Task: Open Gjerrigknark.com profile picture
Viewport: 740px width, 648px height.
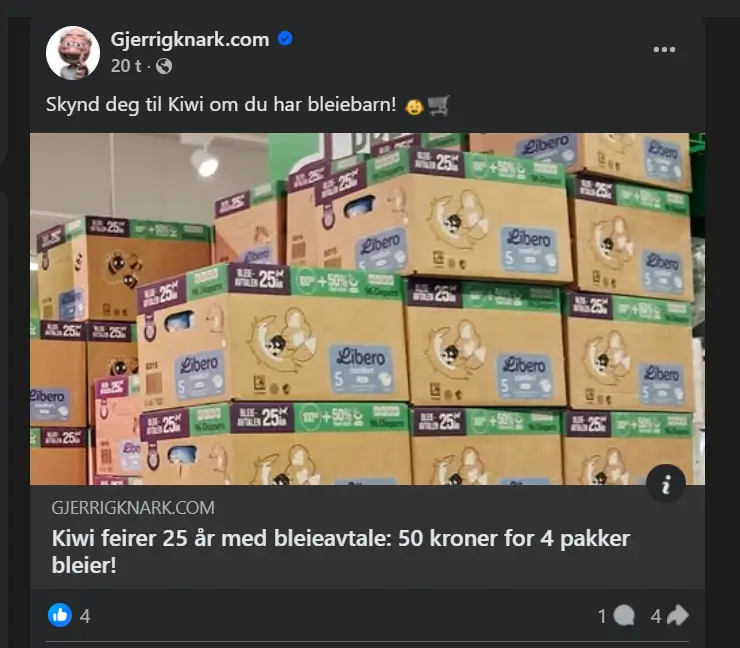Action: click(73, 53)
